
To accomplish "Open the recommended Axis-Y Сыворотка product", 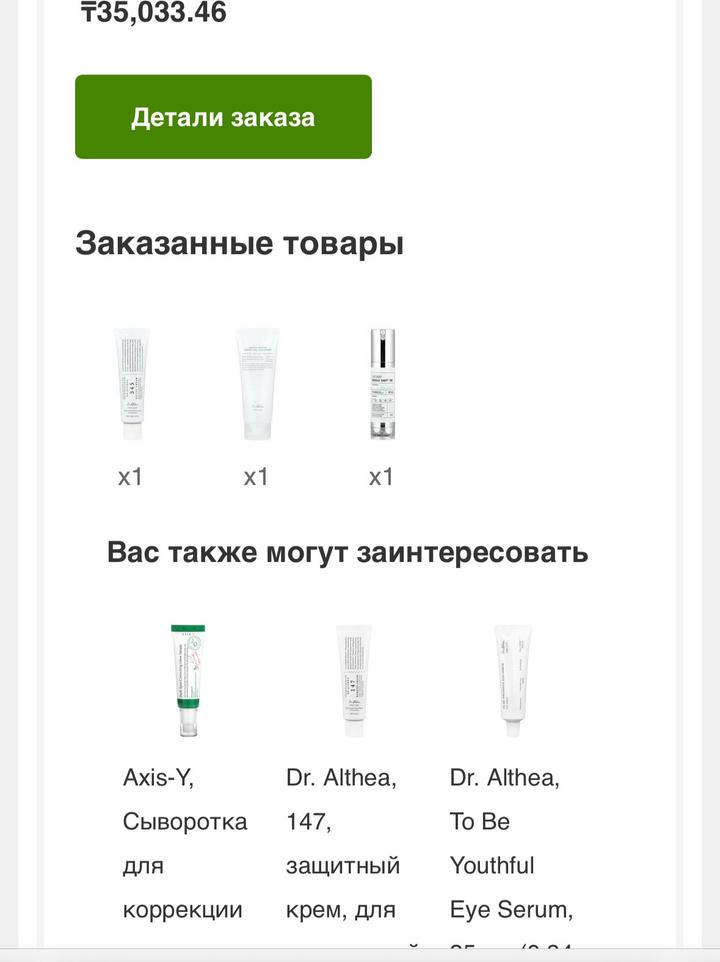I will pyautogui.click(x=187, y=680).
